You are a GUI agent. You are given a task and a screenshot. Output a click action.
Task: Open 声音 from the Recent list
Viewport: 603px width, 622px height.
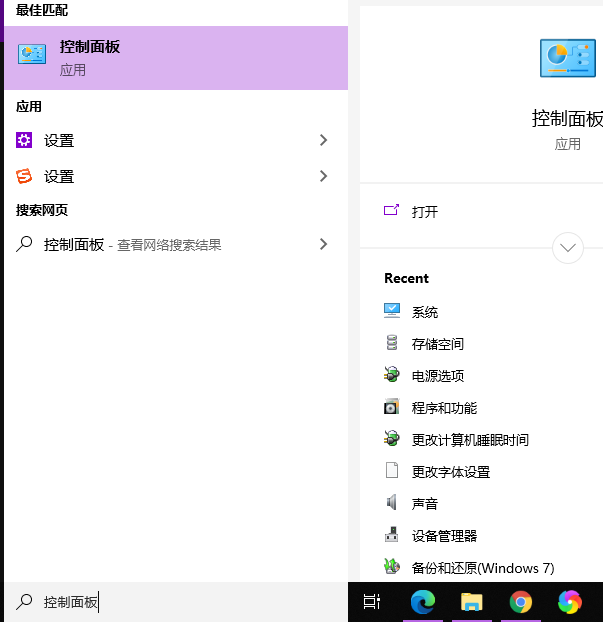pyautogui.click(x=425, y=504)
